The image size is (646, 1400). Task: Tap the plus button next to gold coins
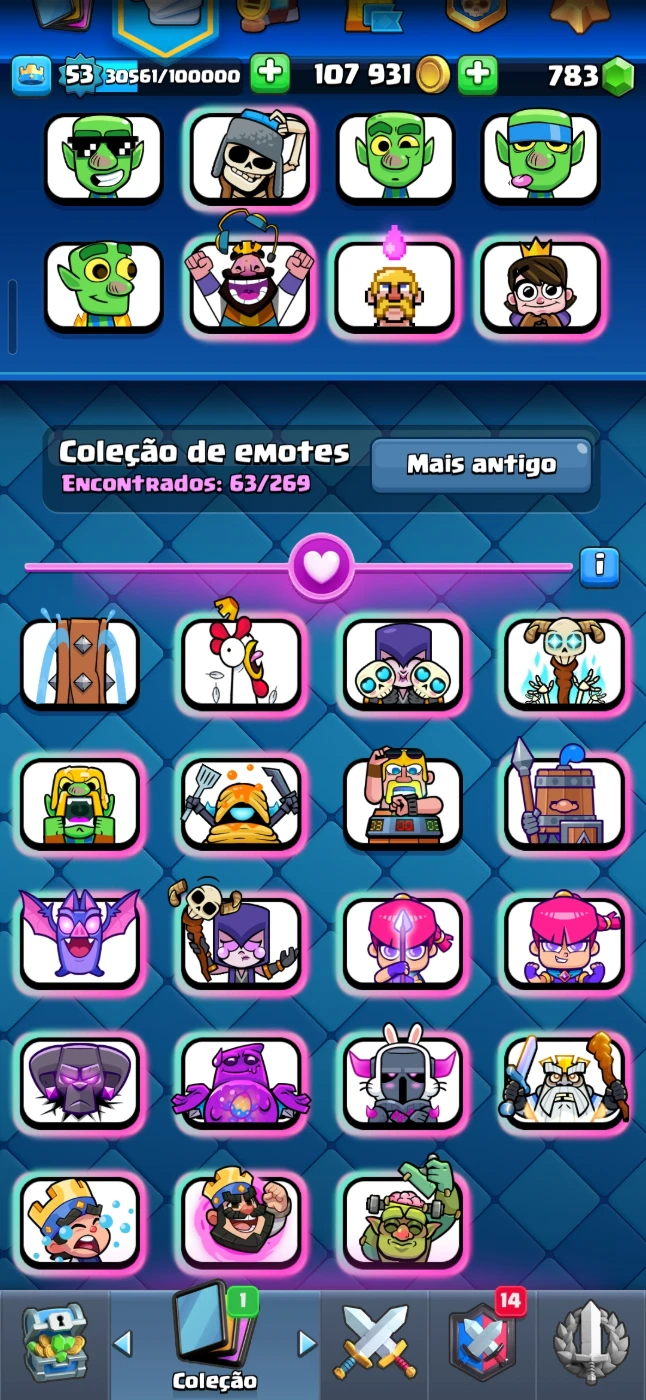click(478, 74)
